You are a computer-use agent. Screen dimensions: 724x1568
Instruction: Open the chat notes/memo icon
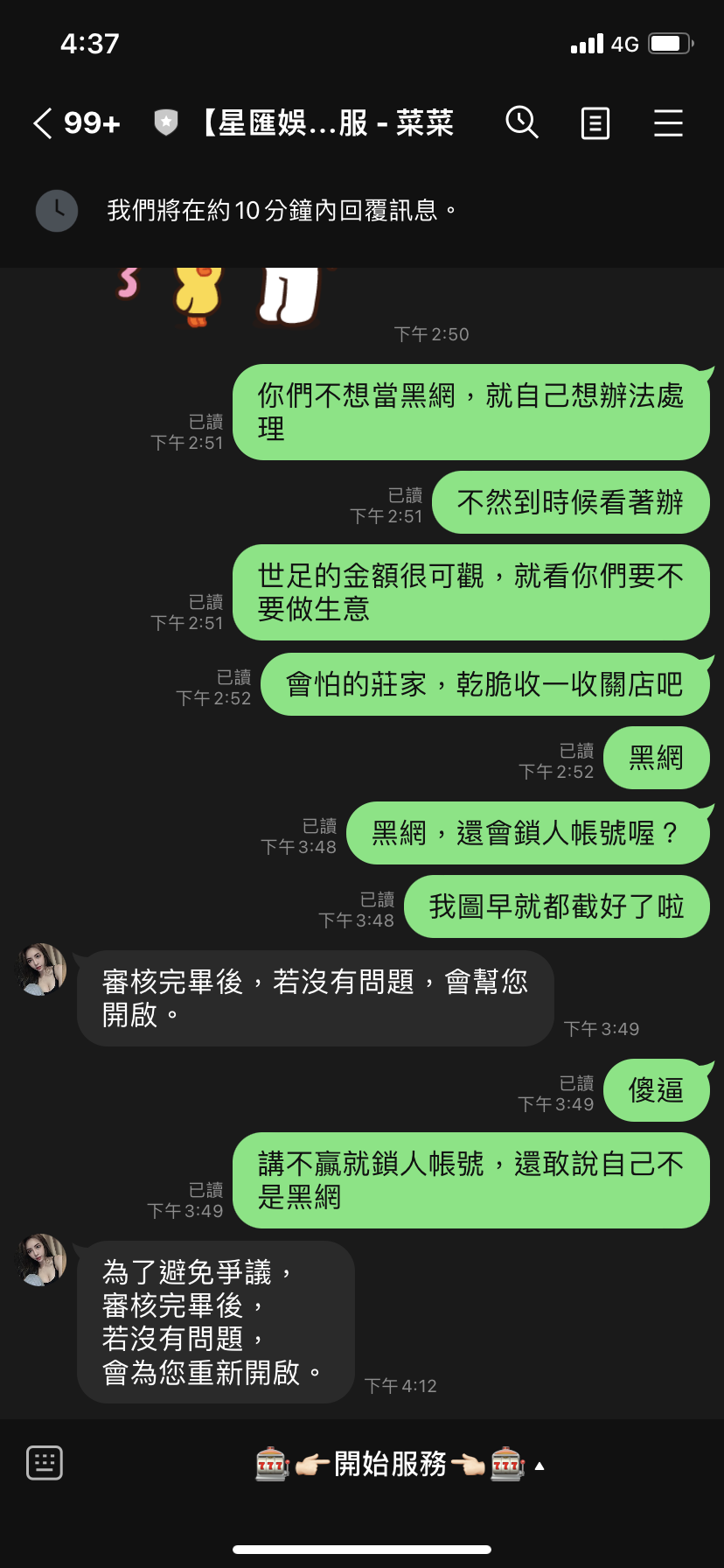pyautogui.click(x=595, y=123)
